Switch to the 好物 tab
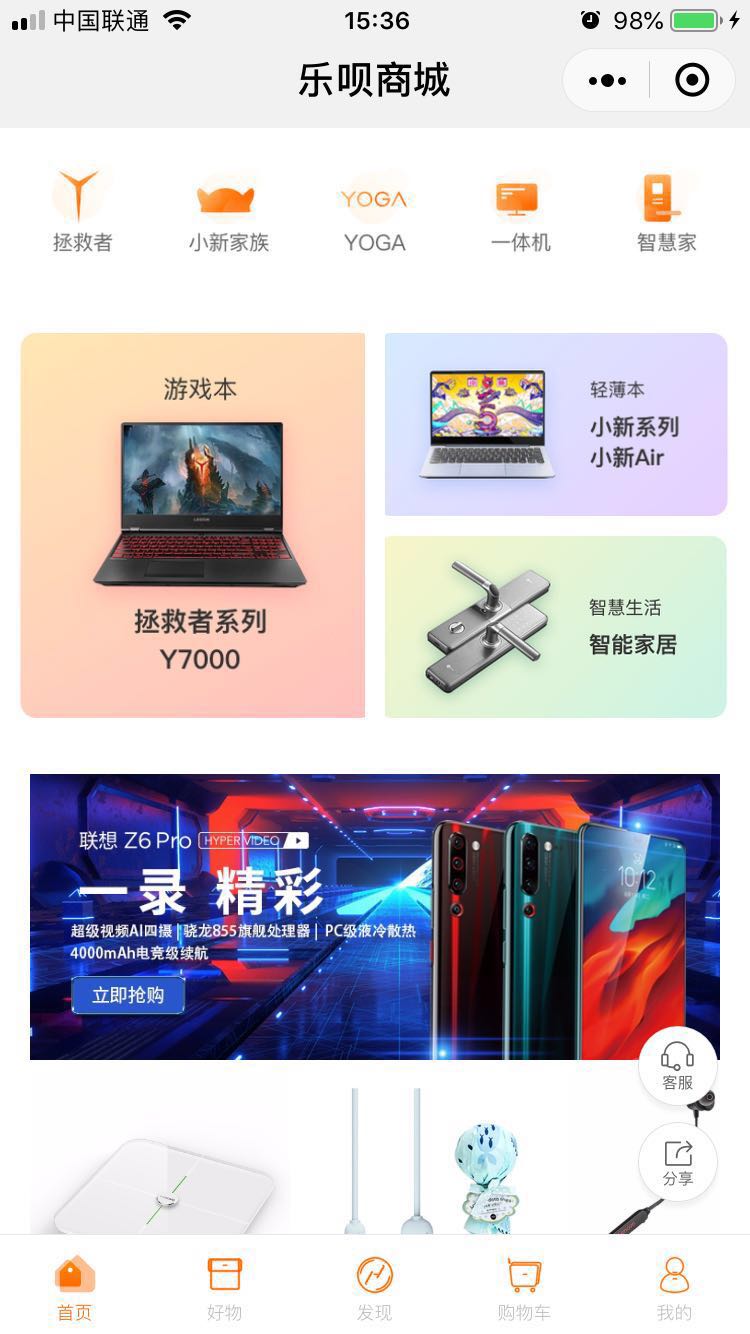 (225, 1288)
